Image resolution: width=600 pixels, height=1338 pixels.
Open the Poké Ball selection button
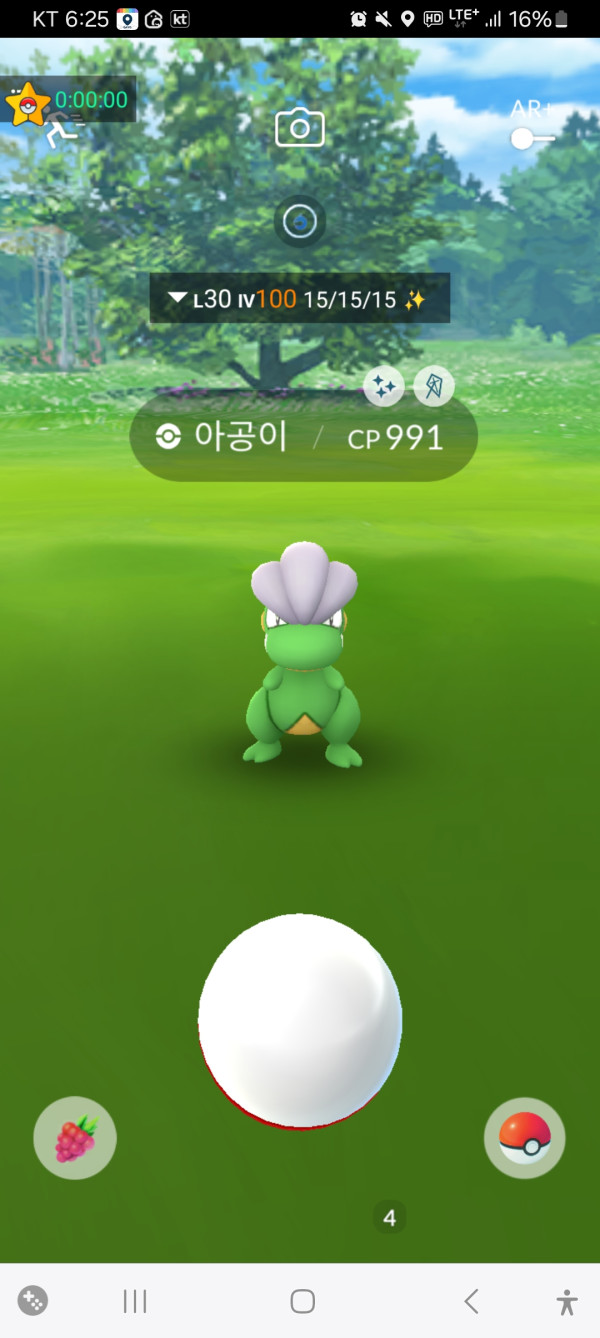[525, 1138]
